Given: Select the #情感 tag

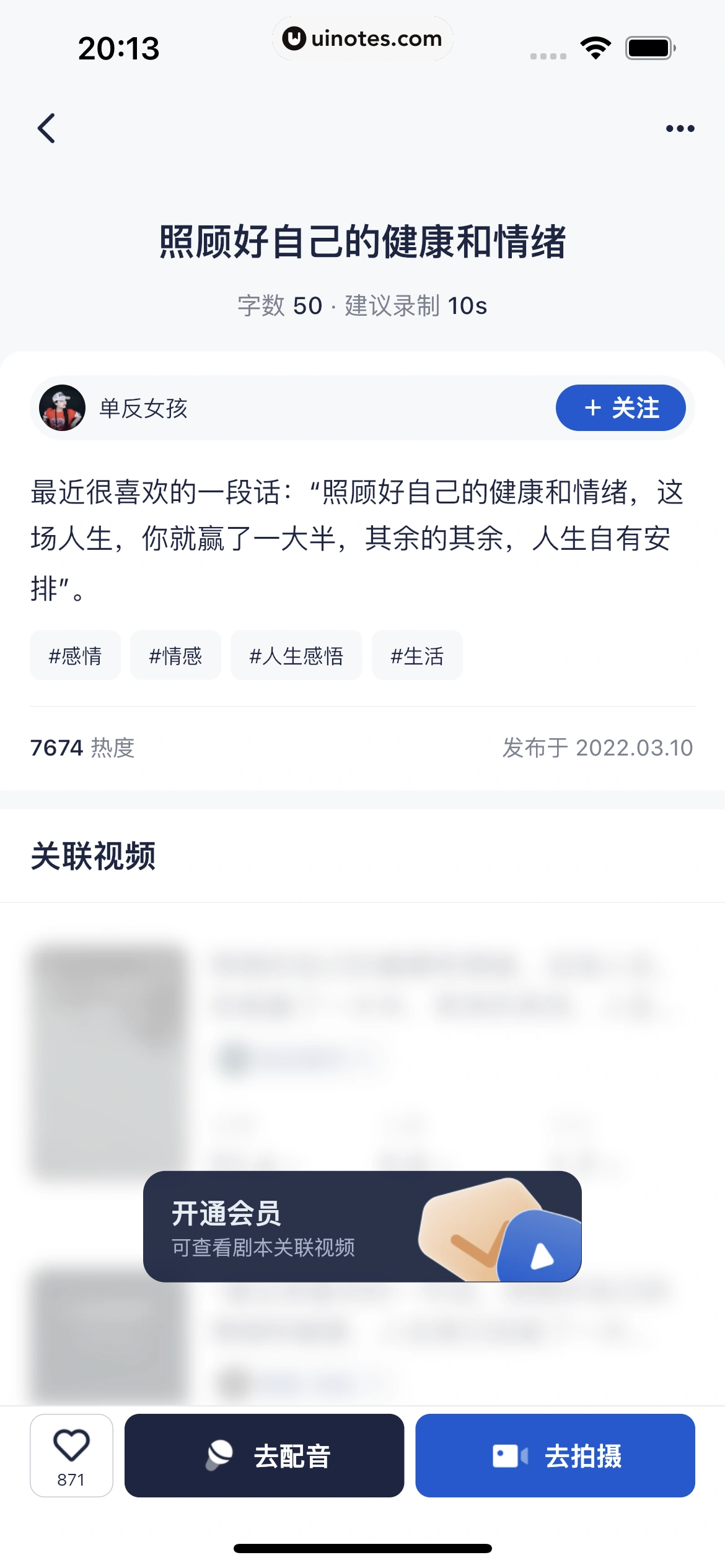Looking at the screenshot, I should (175, 655).
